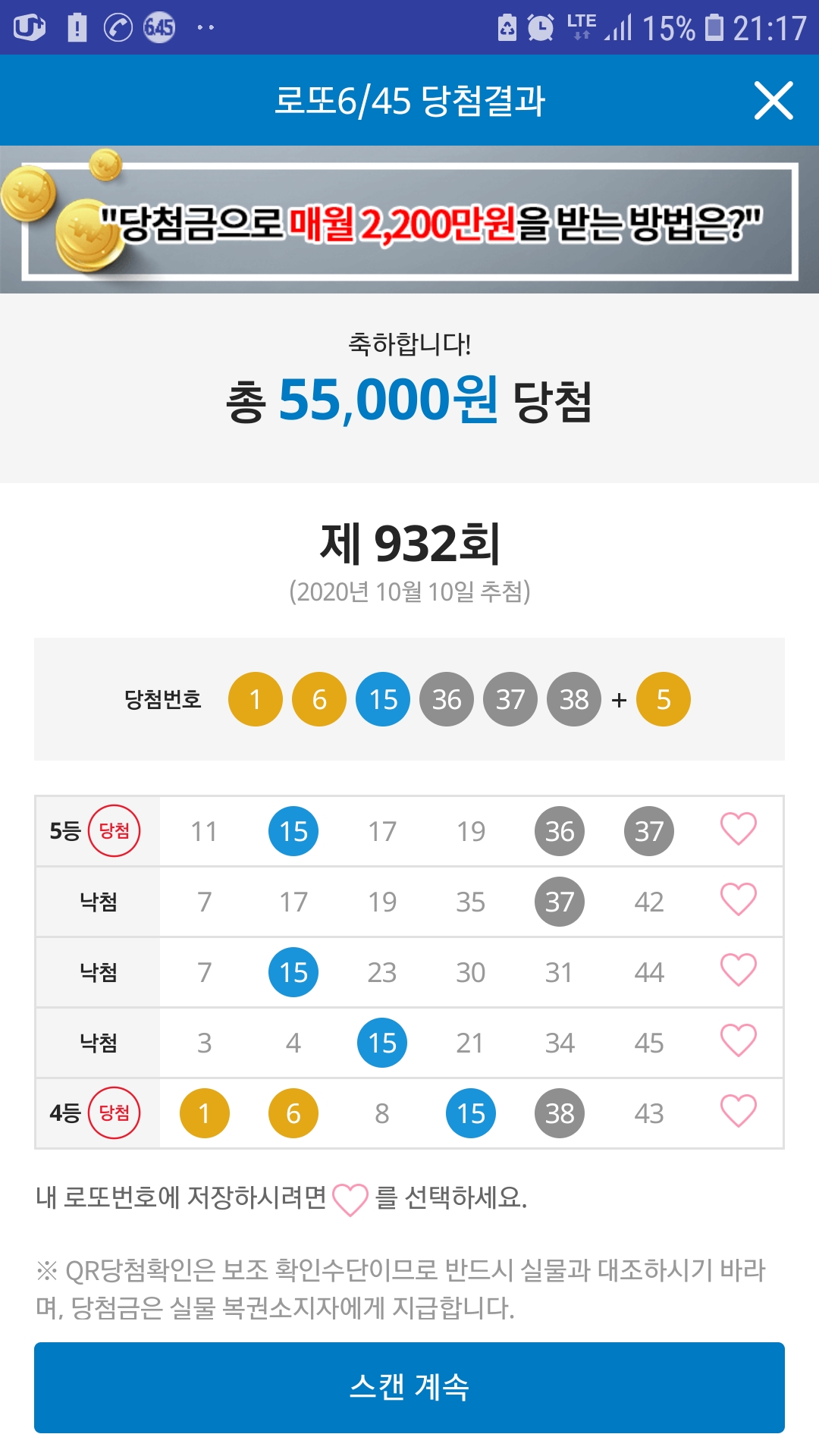Save the 5등 row numbers with the heart
The width and height of the screenshot is (819, 1456).
pyautogui.click(x=739, y=829)
